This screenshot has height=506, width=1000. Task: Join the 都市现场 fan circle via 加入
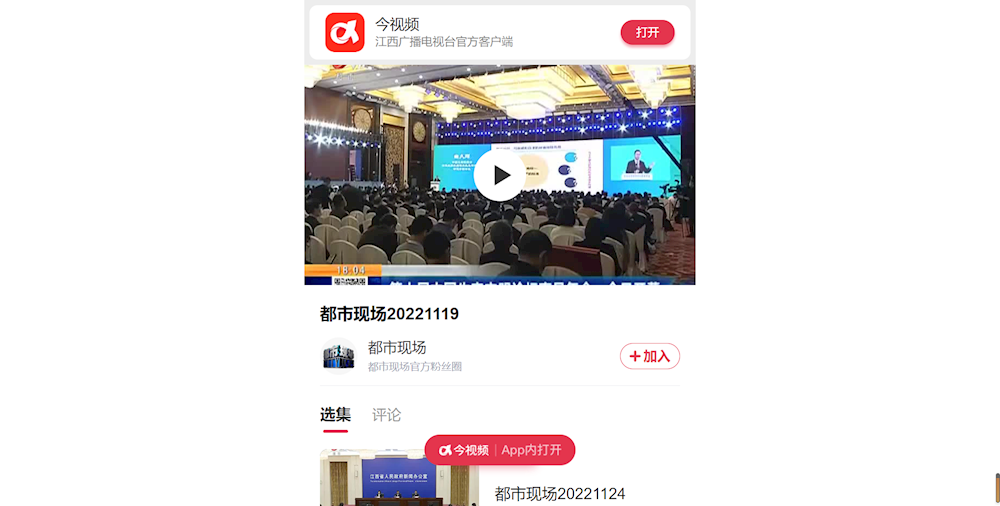pyautogui.click(x=650, y=356)
